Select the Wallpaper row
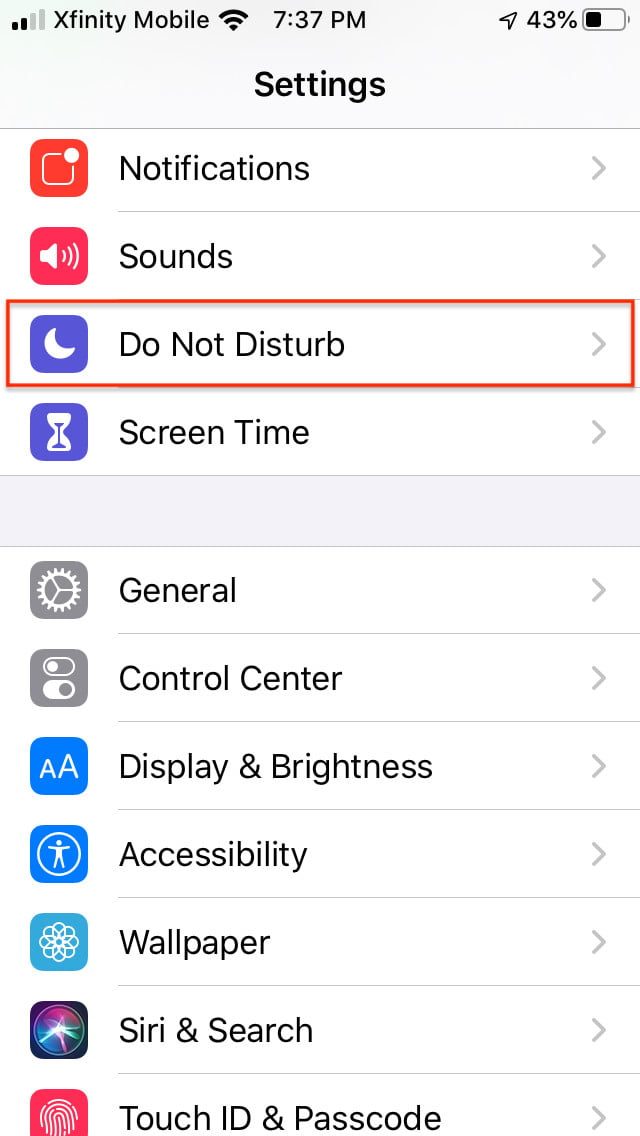Image resolution: width=640 pixels, height=1136 pixels. [320, 942]
